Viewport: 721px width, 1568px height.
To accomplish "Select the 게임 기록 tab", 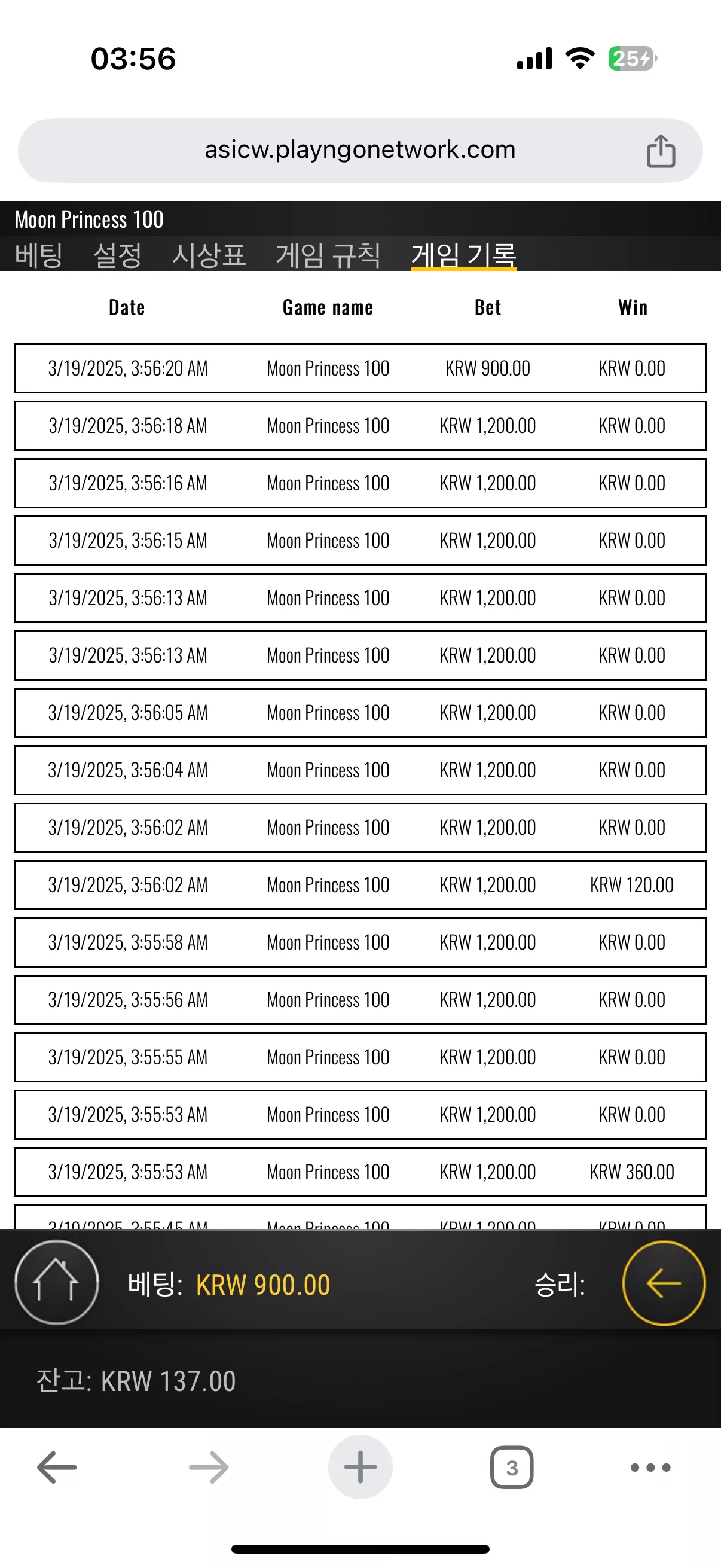I will coord(464,254).
